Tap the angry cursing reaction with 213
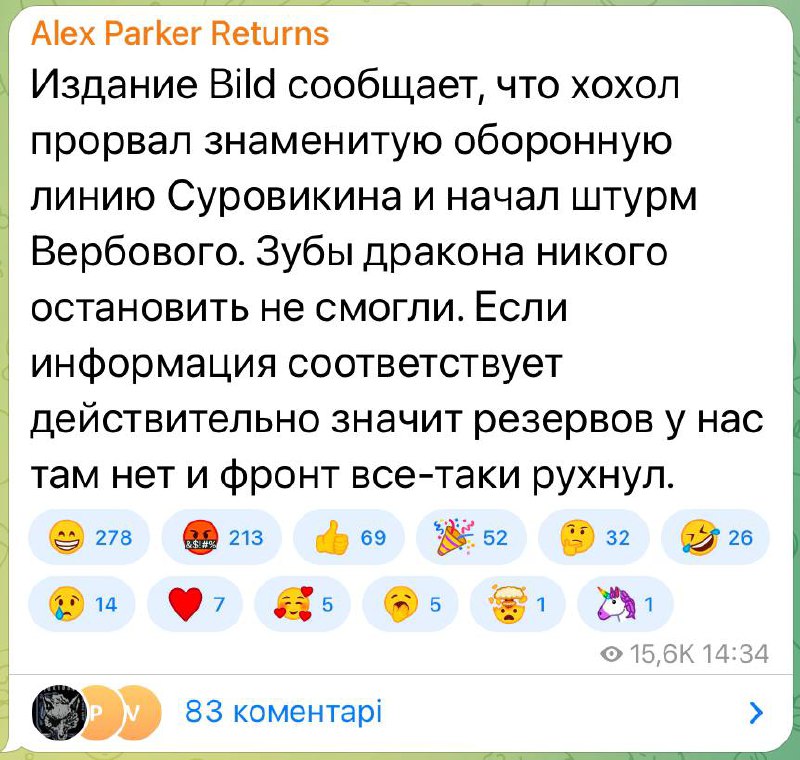 coord(219,538)
